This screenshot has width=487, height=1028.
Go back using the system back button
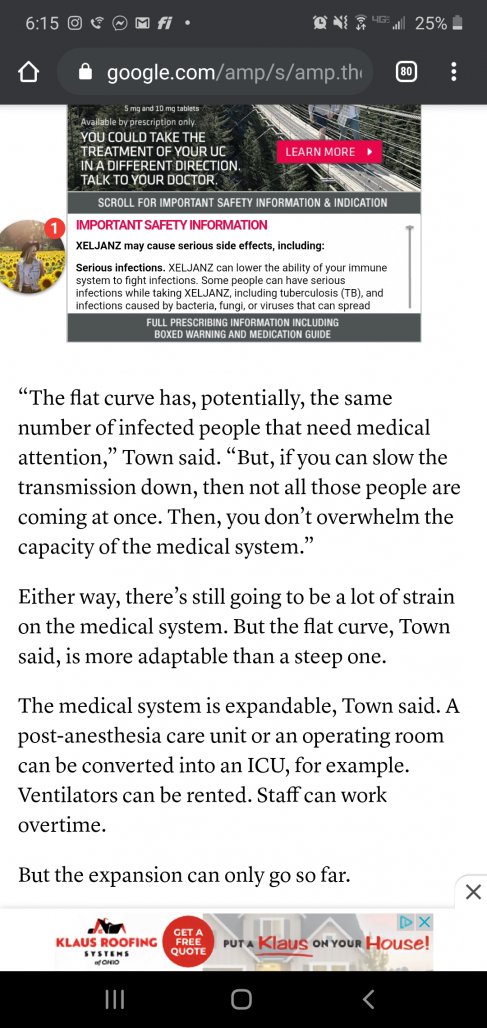click(x=368, y=999)
